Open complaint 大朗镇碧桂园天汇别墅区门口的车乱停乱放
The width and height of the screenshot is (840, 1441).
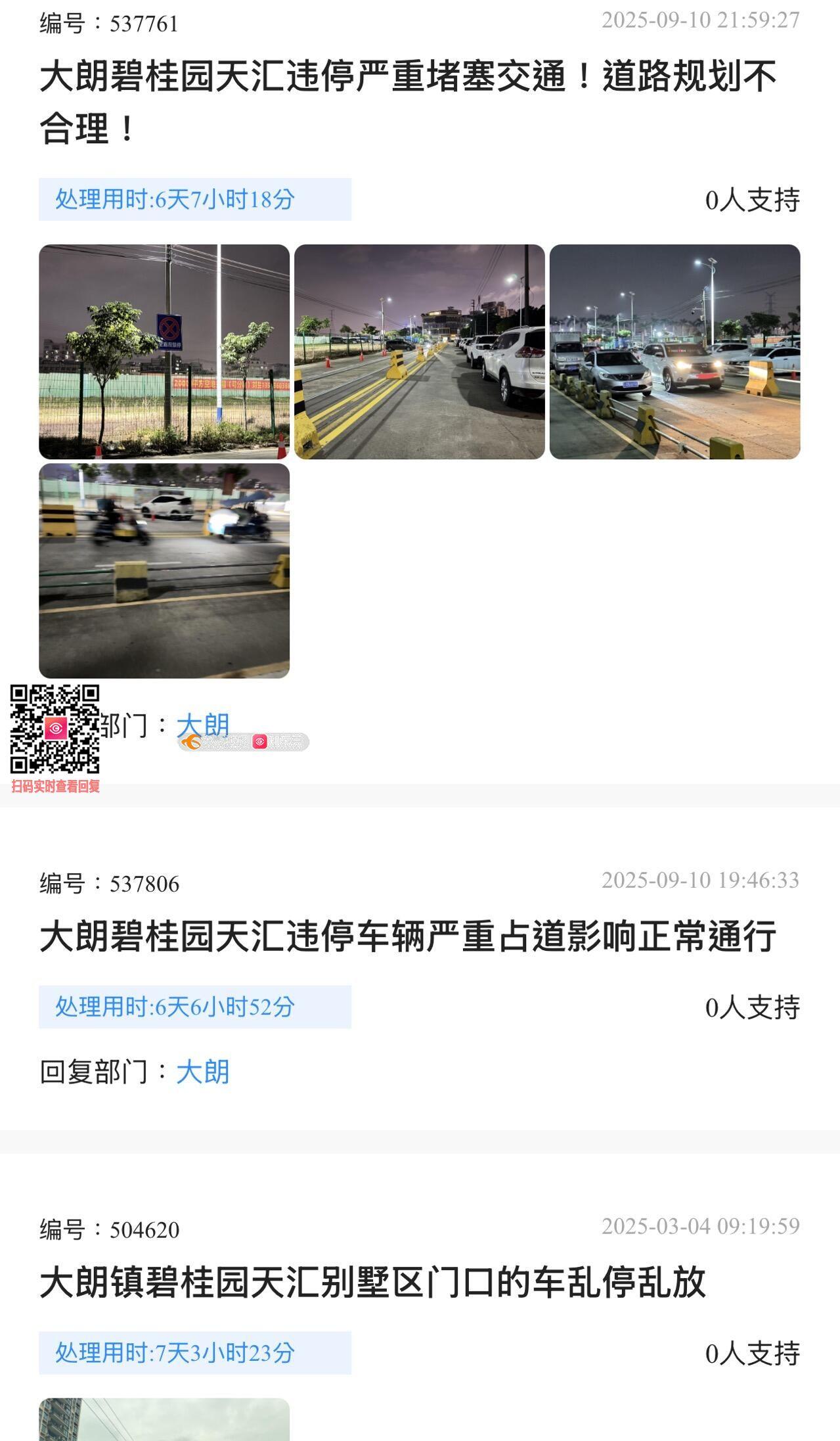click(372, 1282)
